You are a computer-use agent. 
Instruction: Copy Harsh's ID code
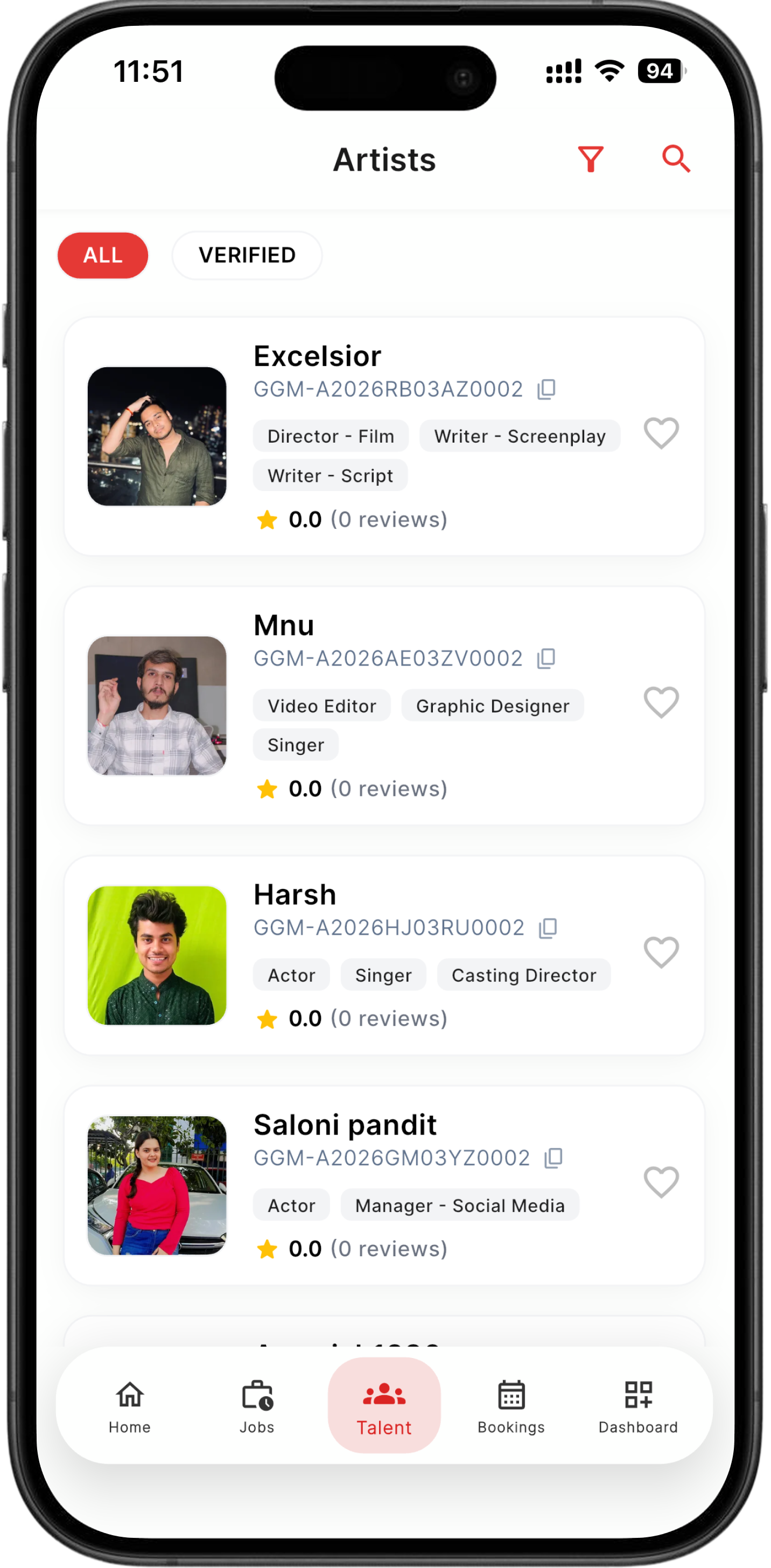[x=548, y=928]
